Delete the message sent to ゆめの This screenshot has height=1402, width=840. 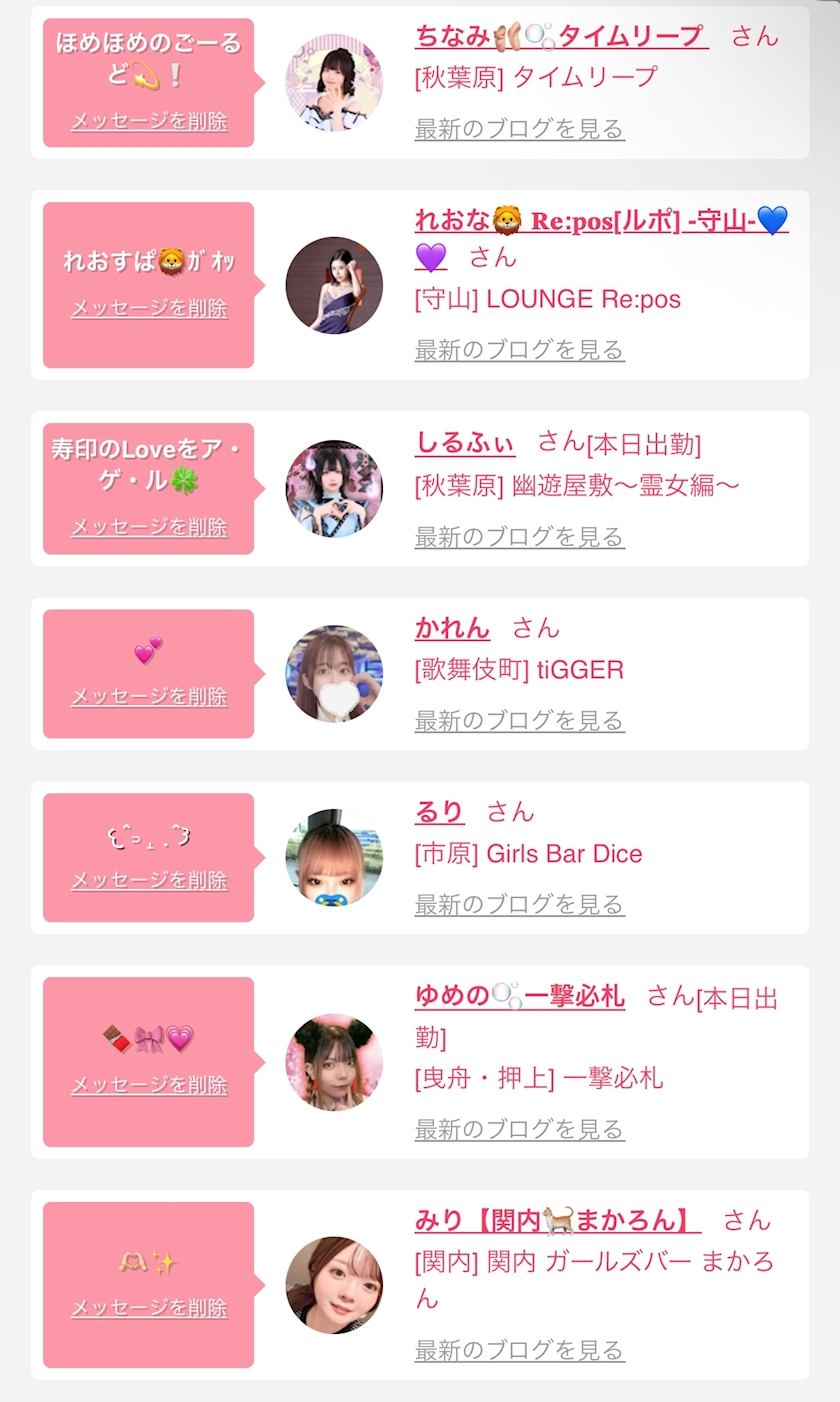click(149, 1085)
